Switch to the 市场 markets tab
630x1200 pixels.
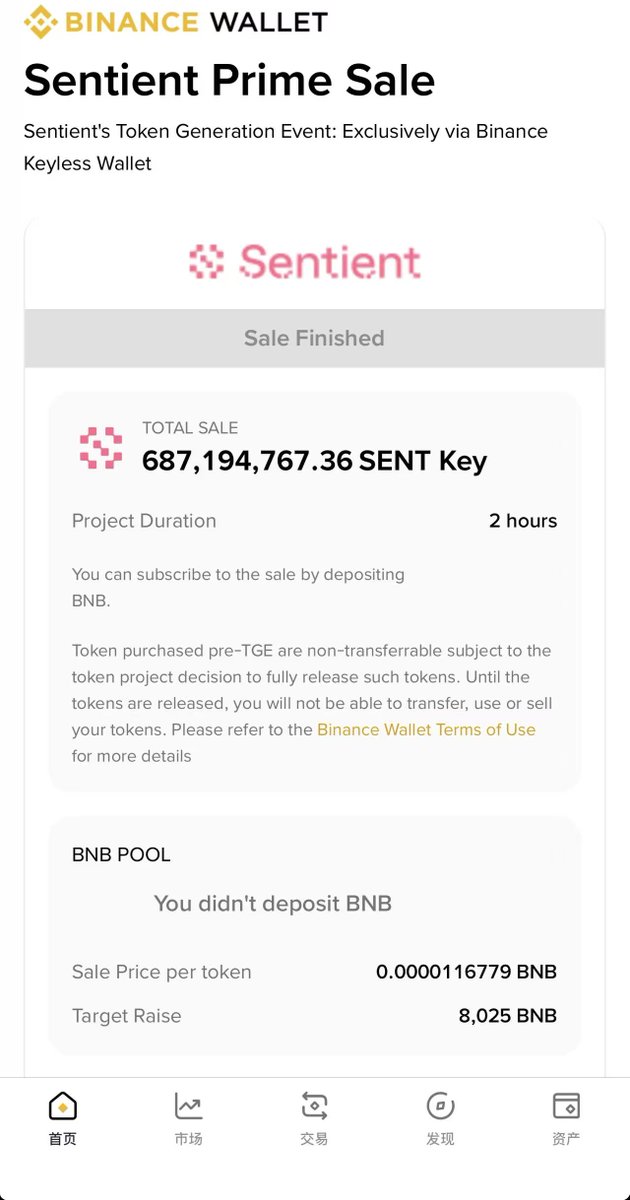pyautogui.click(x=188, y=1118)
